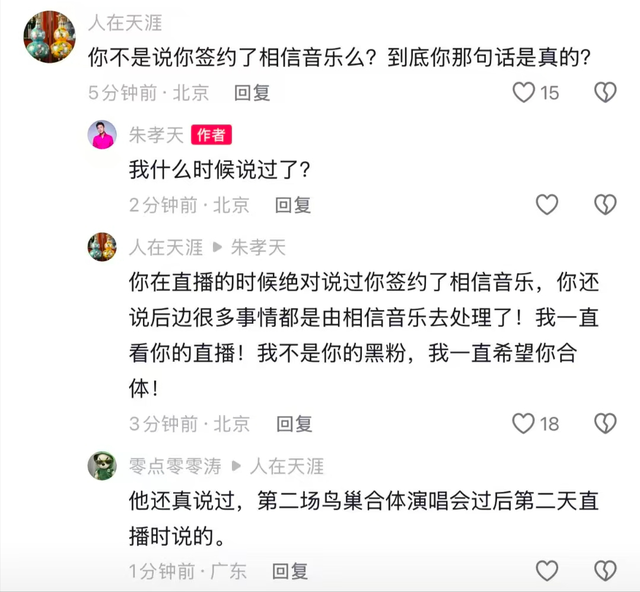This screenshot has height=592, width=640.
Task: Reply to 朱孝天's comment from 2分钟前
Action: click(x=293, y=205)
